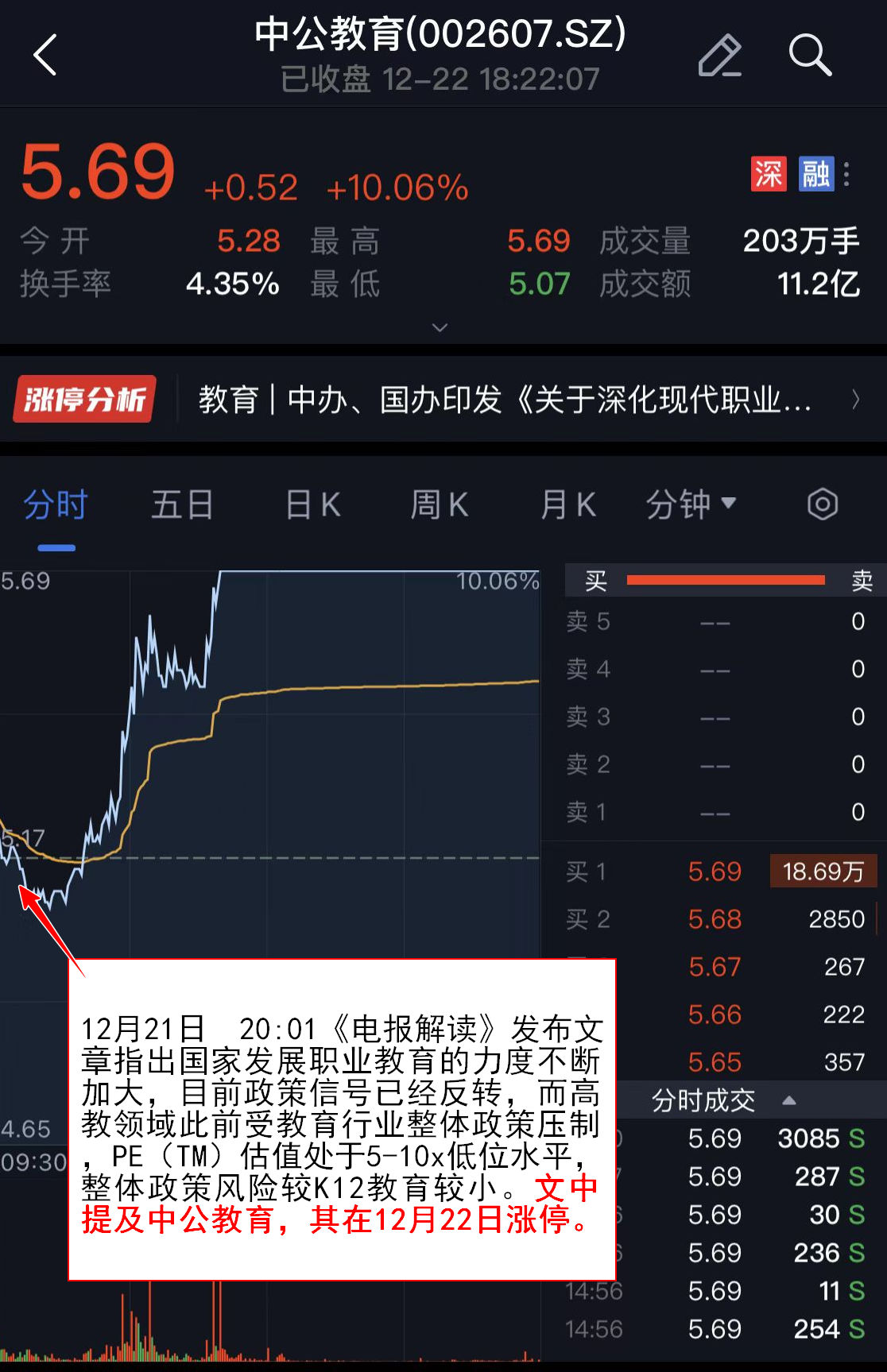The height and width of the screenshot is (1372, 887).
Task: Open stock search
Action: tap(810, 56)
